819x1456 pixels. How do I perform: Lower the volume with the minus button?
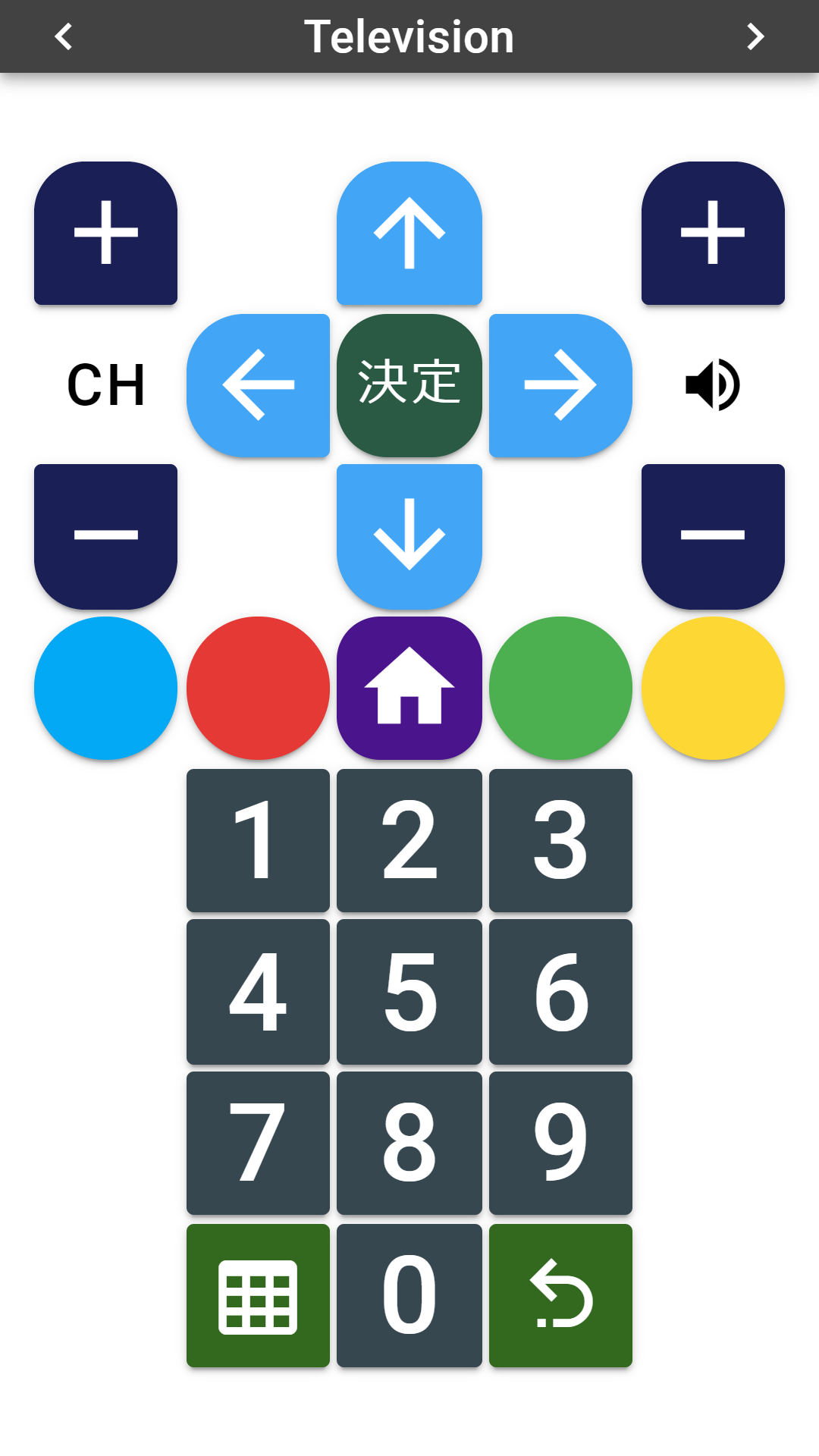(x=713, y=536)
